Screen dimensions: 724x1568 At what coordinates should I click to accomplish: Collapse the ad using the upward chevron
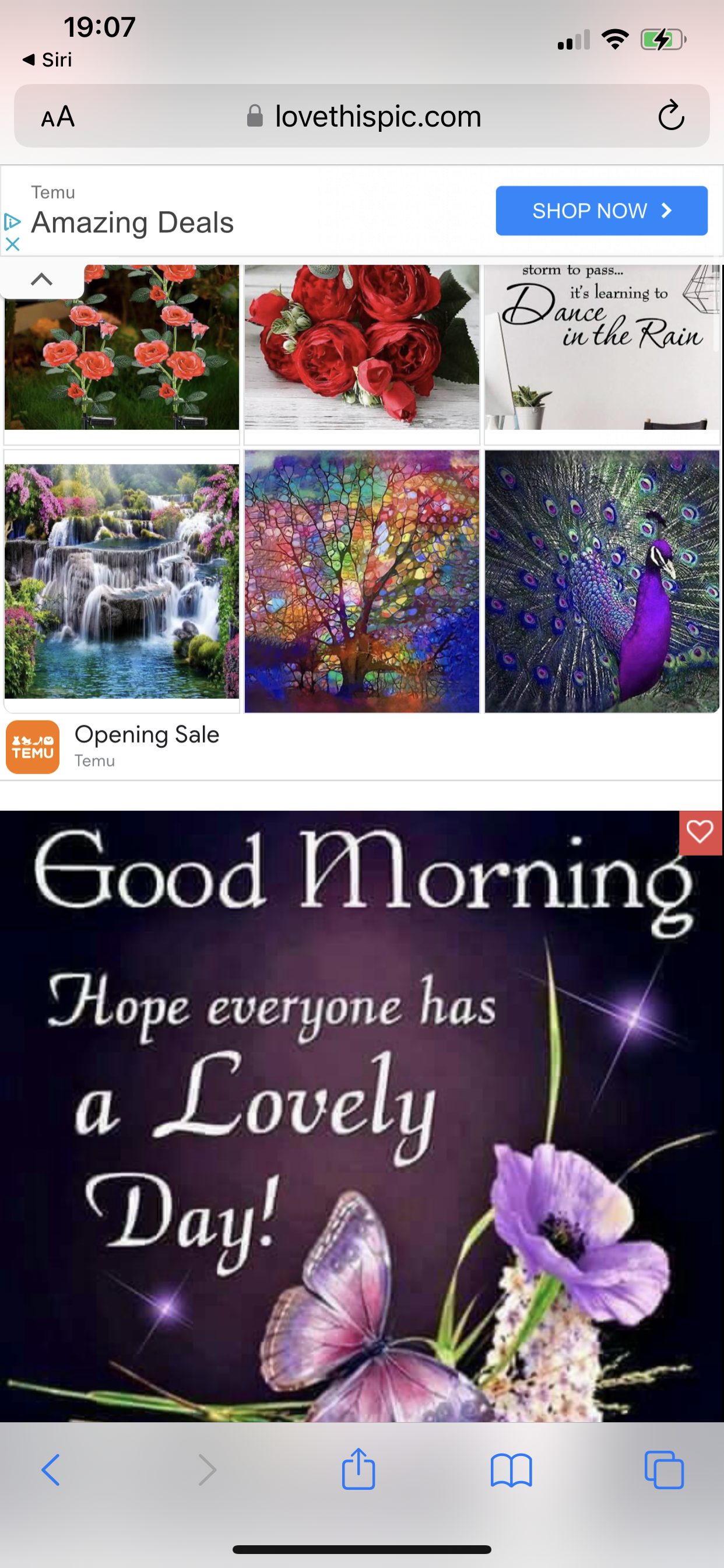click(x=41, y=279)
